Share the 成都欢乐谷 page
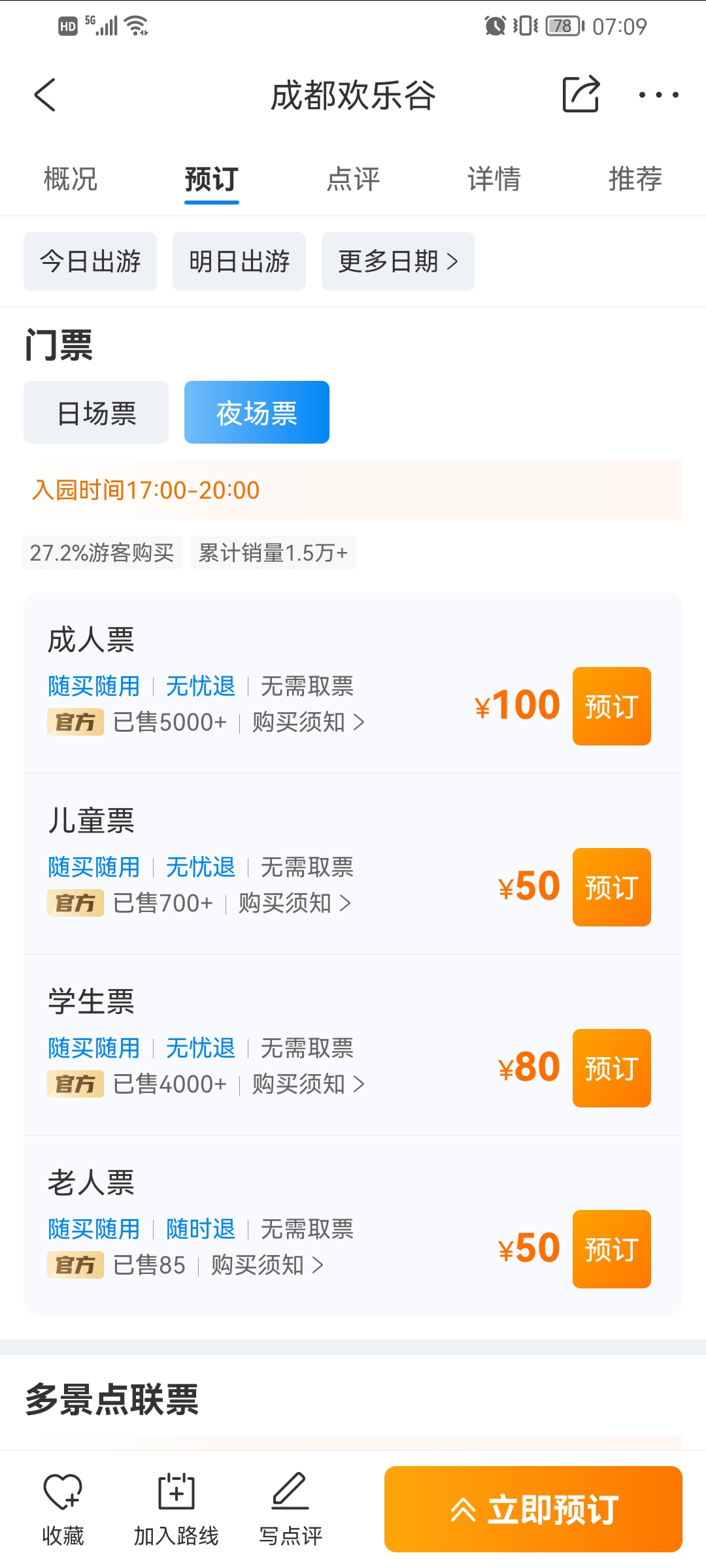The image size is (706, 1568). [x=581, y=94]
